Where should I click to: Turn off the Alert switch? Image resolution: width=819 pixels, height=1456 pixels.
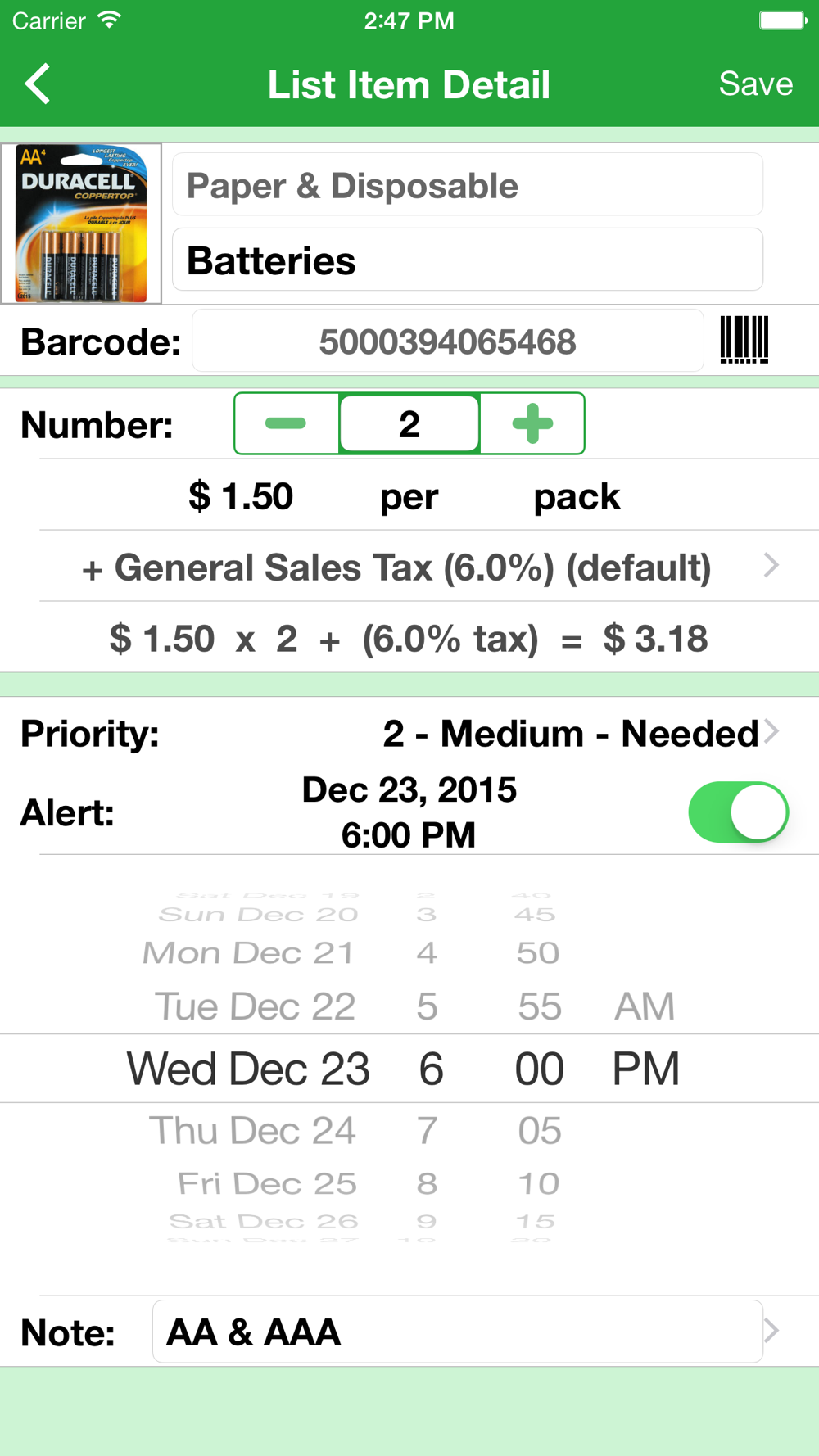point(738,812)
